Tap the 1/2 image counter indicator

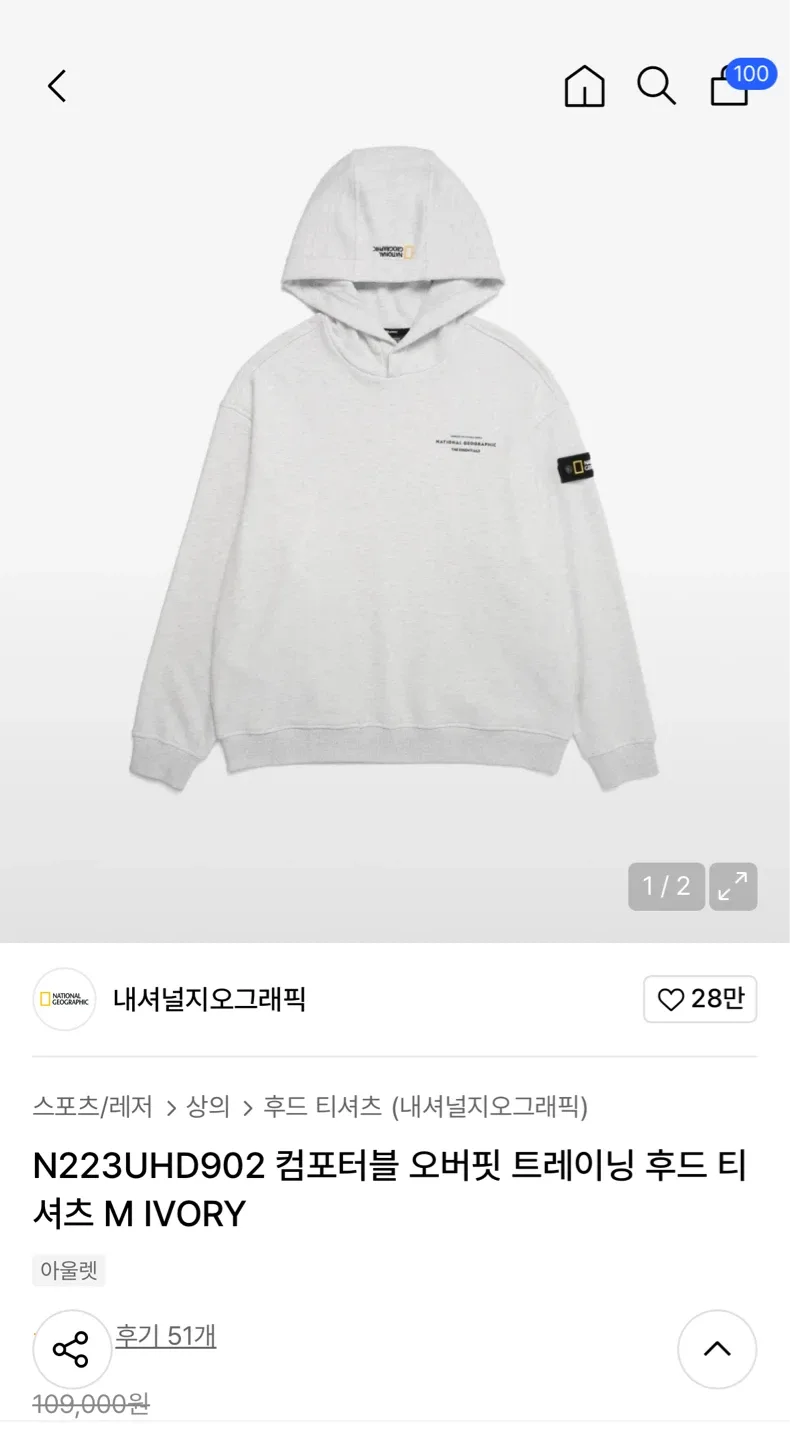pyautogui.click(x=665, y=886)
